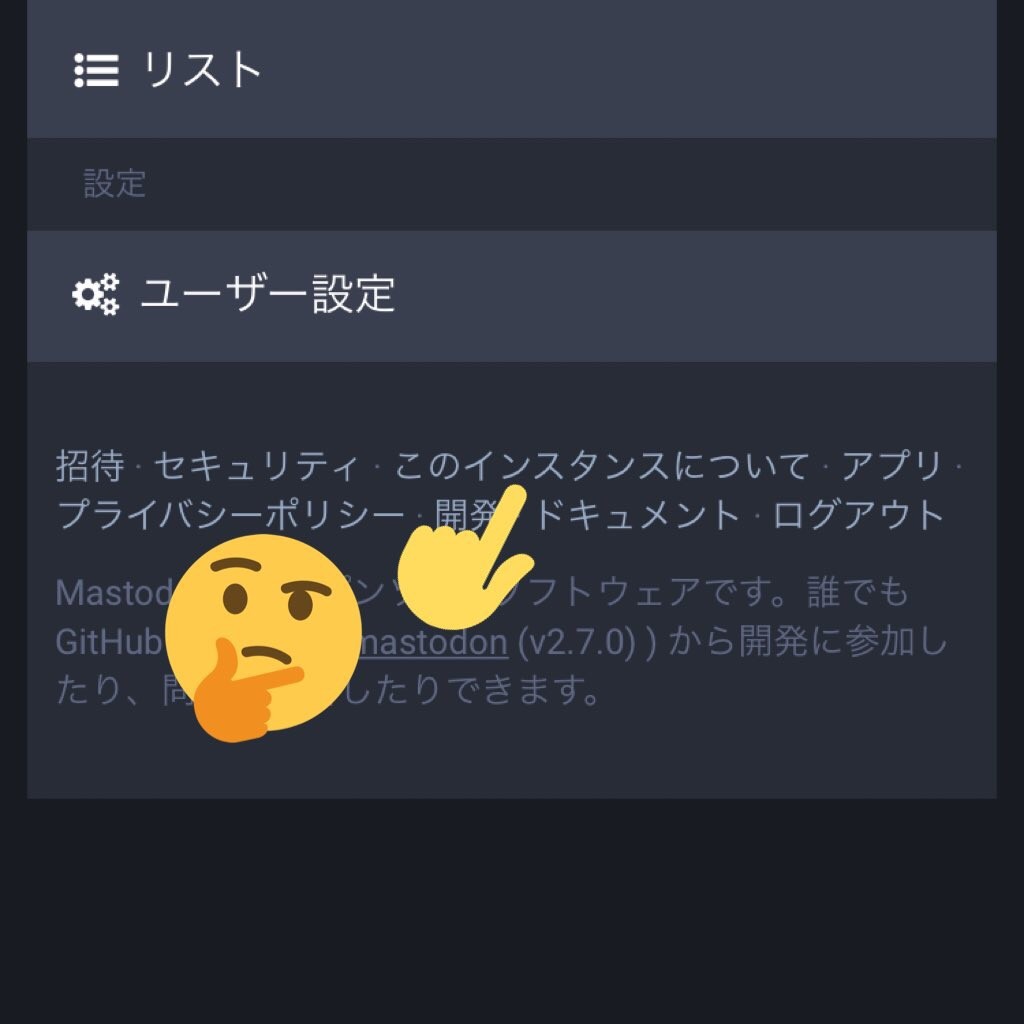The width and height of the screenshot is (1024, 1024).
Task: Tap the 招待 link
Action: click(x=90, y=466)
